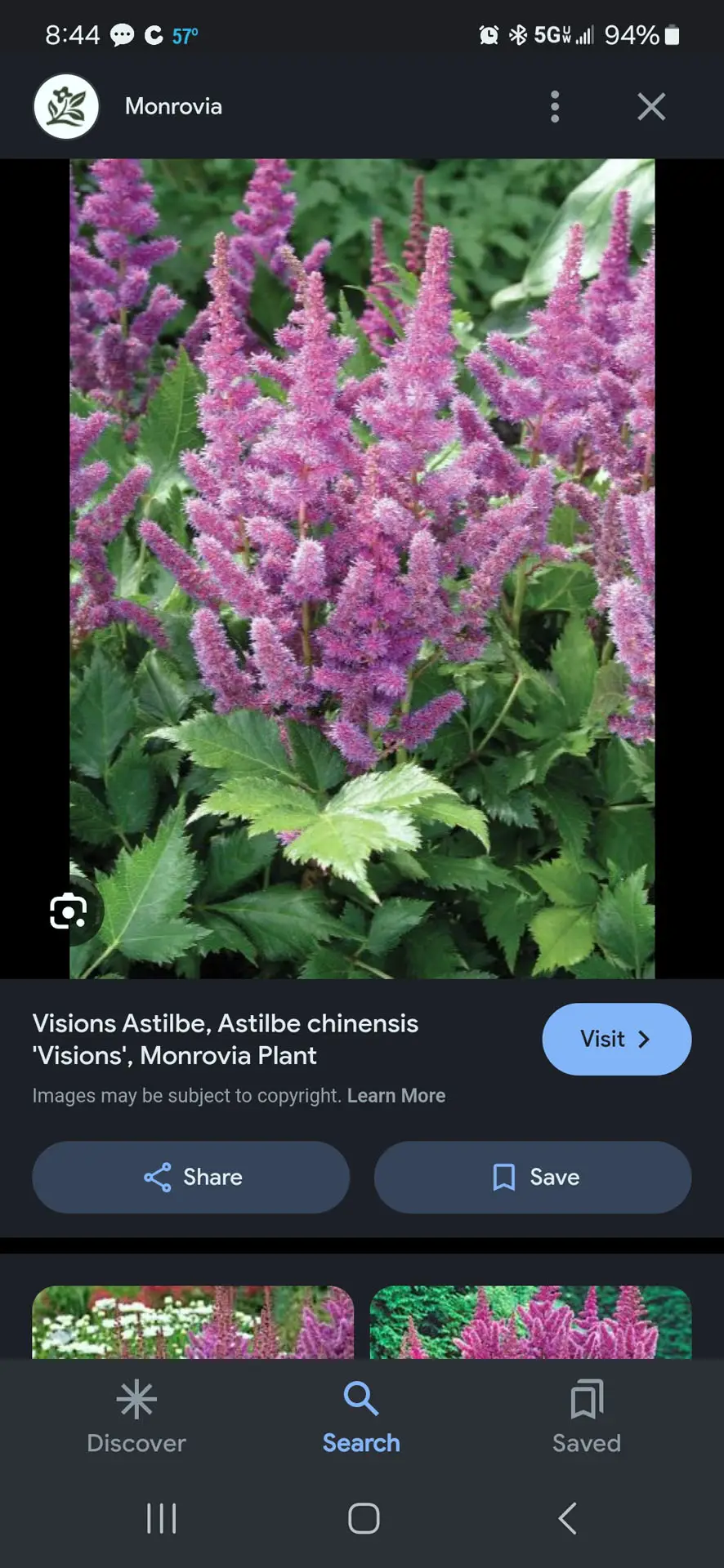This screenshot has height=1568, width=724.
Task: Open related image with white flowers
Action: (x=193, y=1322)
